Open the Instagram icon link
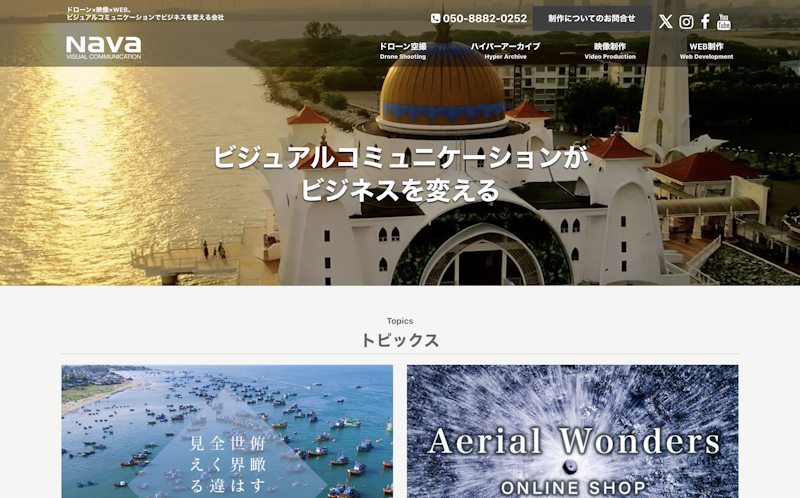Screen dimensions: 800x498 (x=686, y=21)
